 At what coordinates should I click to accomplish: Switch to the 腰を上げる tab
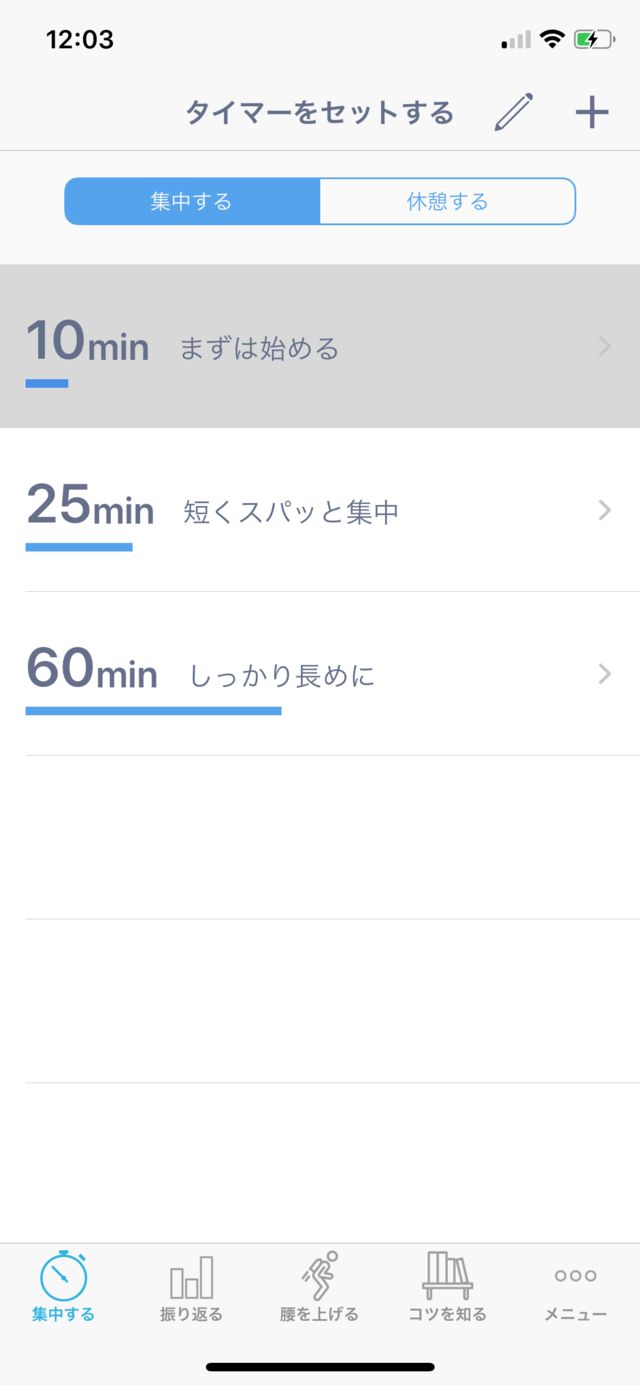pyautogui.click(x=319, y=1287)
